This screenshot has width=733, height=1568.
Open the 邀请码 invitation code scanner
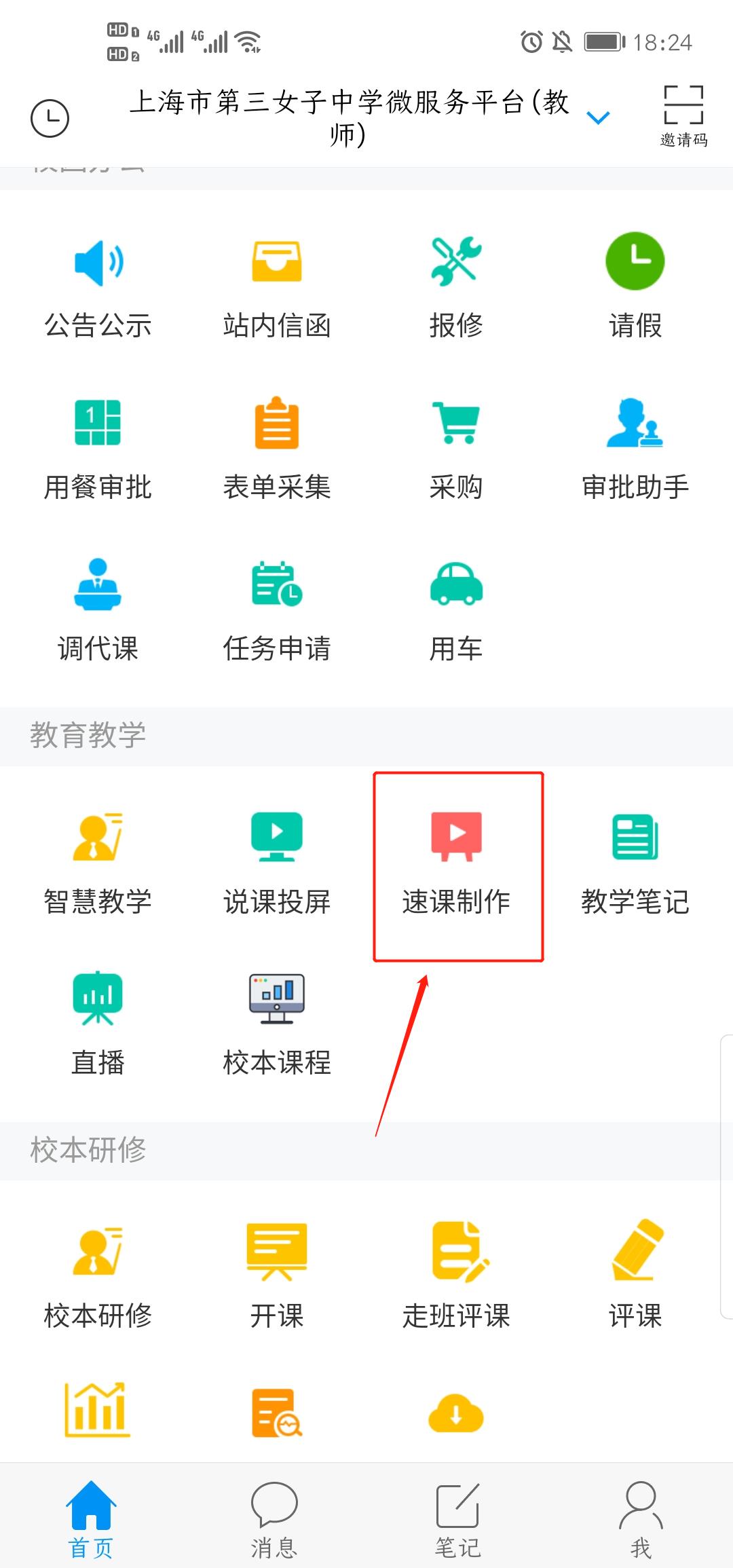[x=683, y=115]
